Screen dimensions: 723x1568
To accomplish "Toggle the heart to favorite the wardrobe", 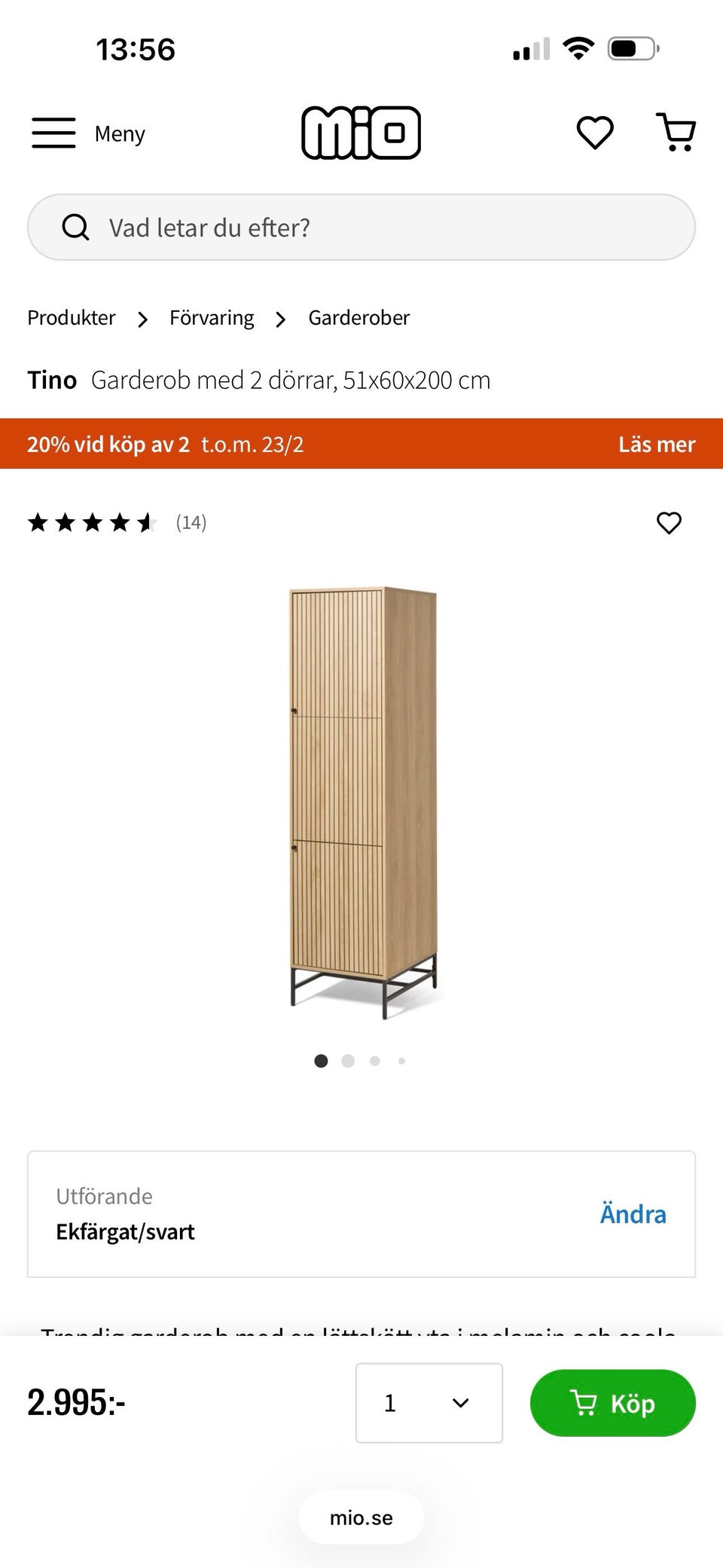I will [669, 522].
